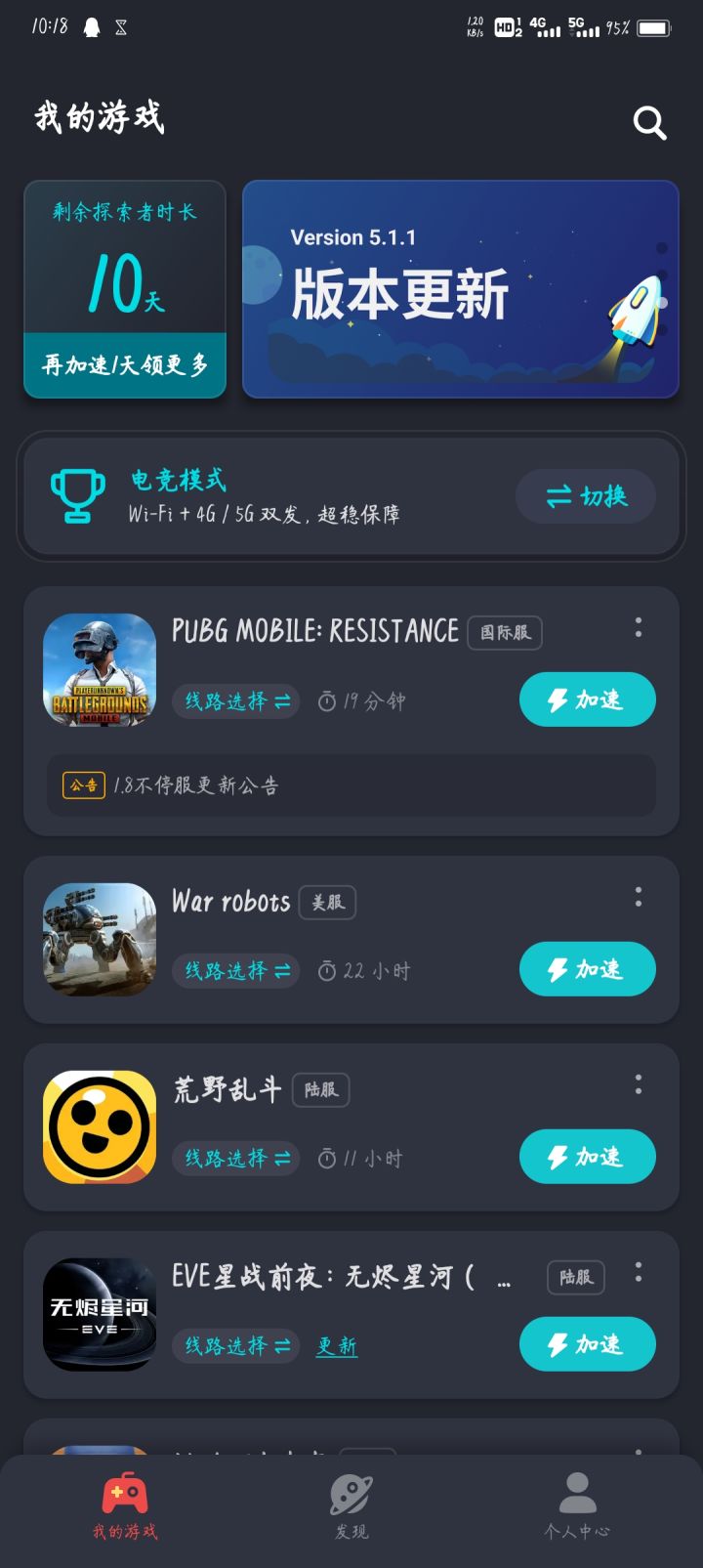Screen dimensions: 703x1568
Task: Switch to the 发现 tab
Action: [x=351, y=1504]
